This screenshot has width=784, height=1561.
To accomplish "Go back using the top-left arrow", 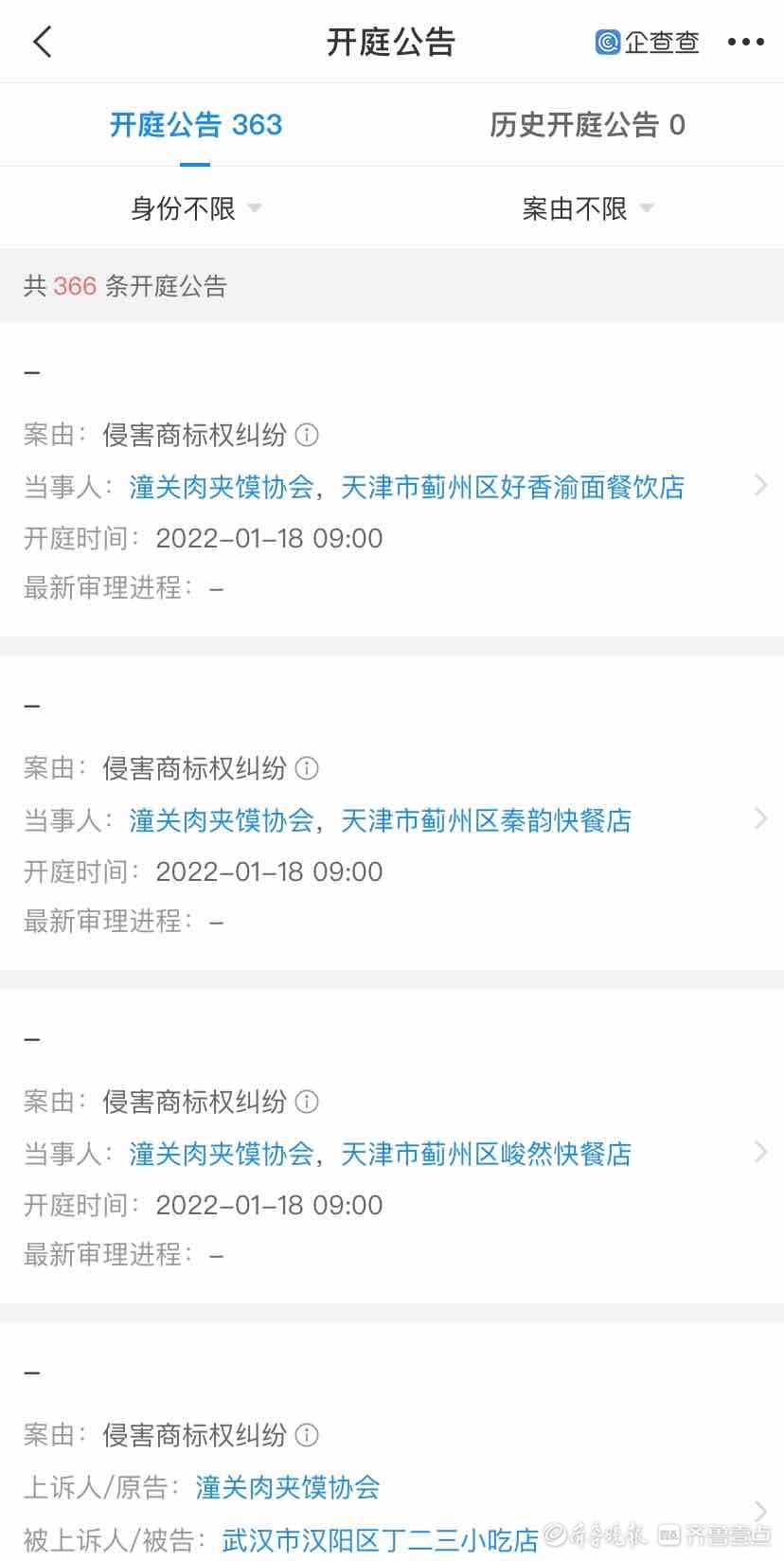I will tap(43, 42).
